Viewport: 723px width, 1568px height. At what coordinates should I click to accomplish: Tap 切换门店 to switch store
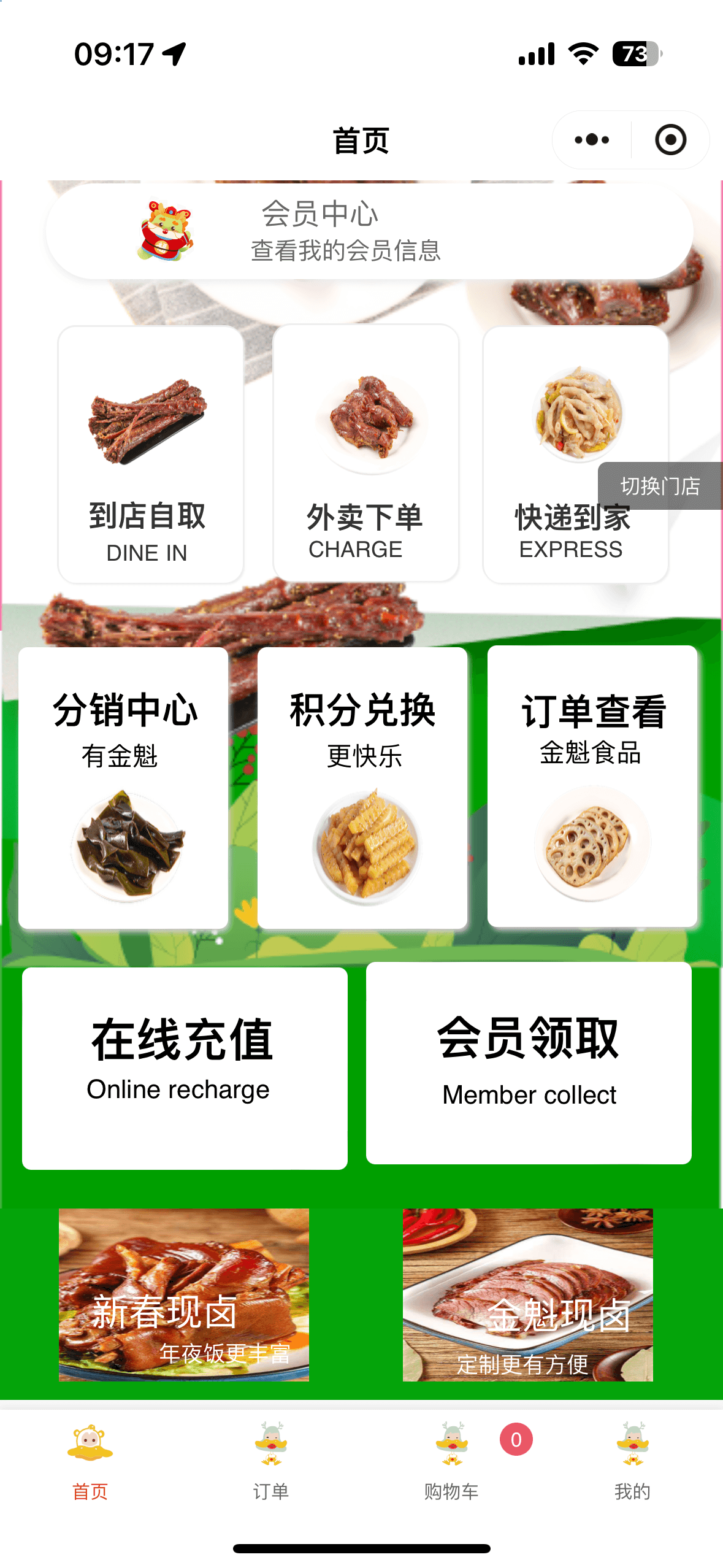(660, 486)
